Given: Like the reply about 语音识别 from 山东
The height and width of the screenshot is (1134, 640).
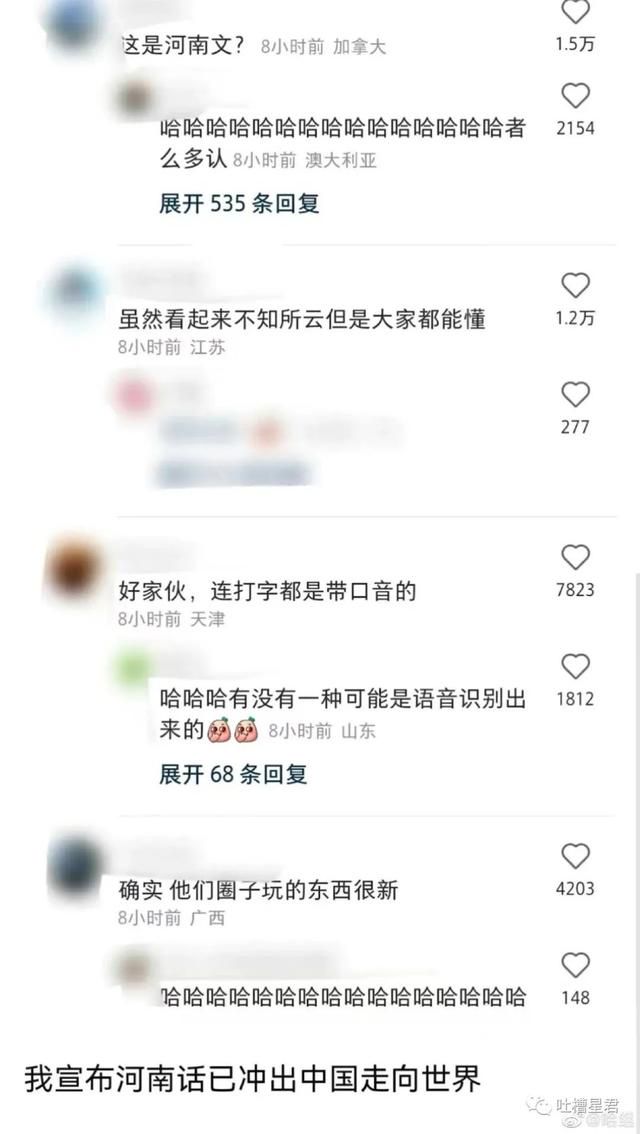Looking at the screenshot, I should tap(576, 666).
